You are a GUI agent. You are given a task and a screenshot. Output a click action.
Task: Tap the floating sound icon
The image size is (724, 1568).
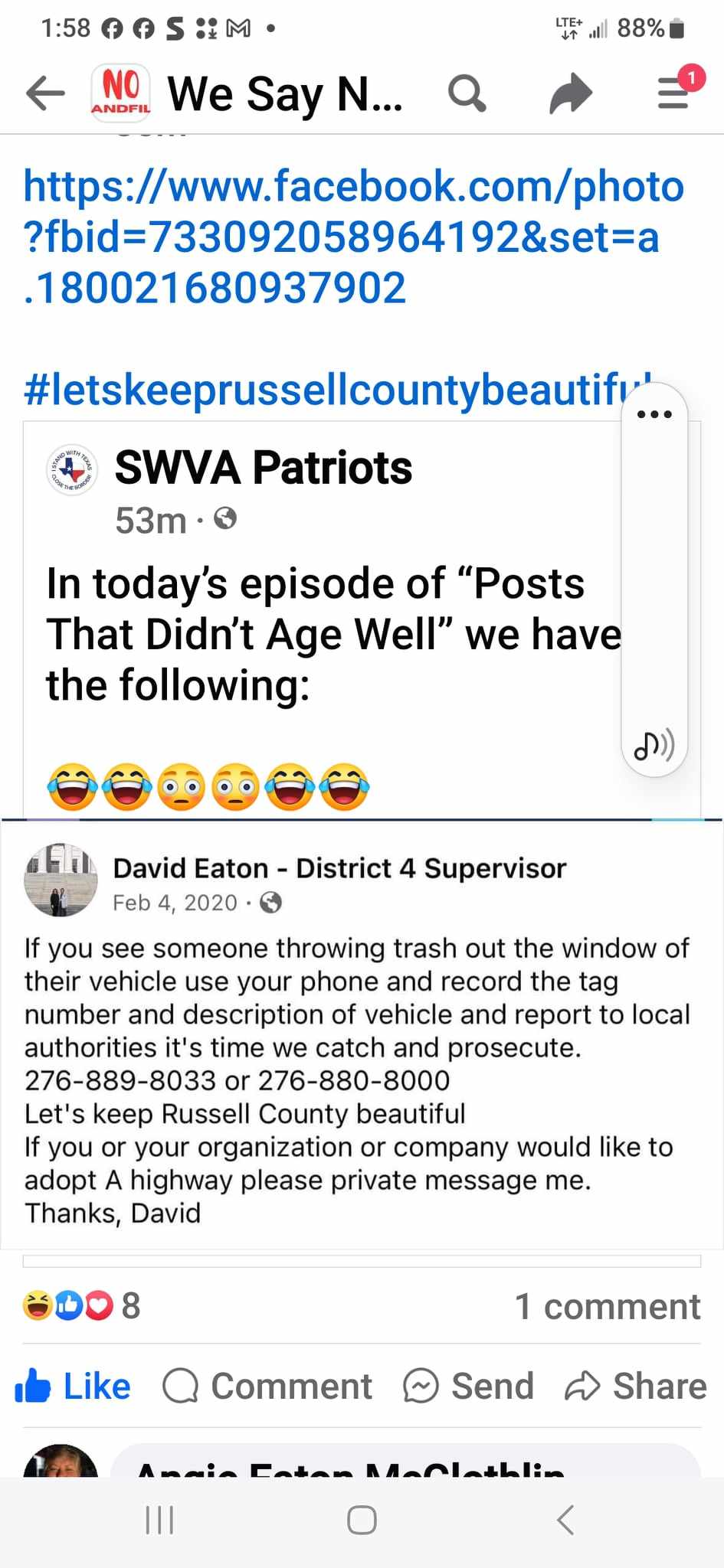654,743
